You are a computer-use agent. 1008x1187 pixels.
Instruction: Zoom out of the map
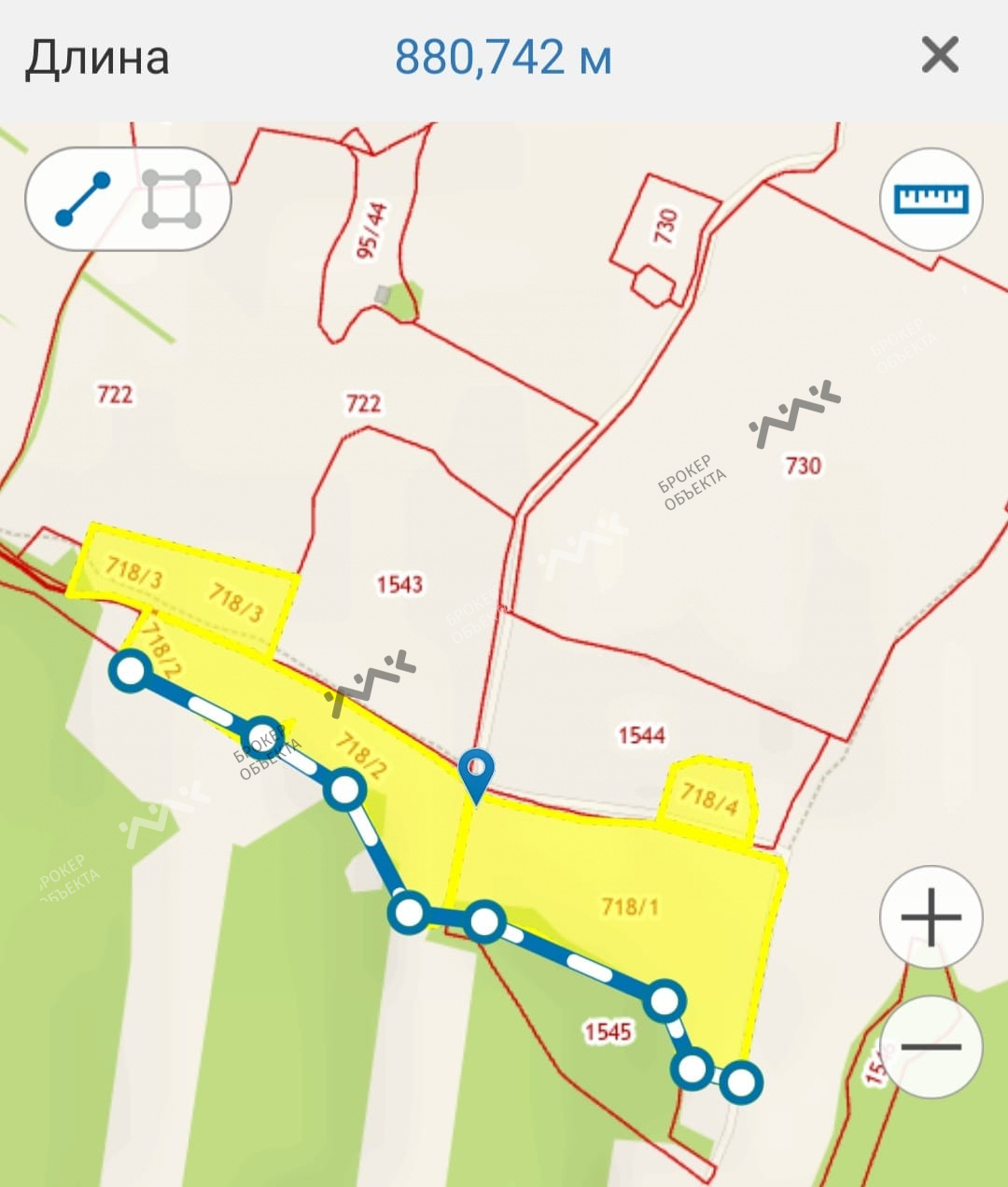931,1045
